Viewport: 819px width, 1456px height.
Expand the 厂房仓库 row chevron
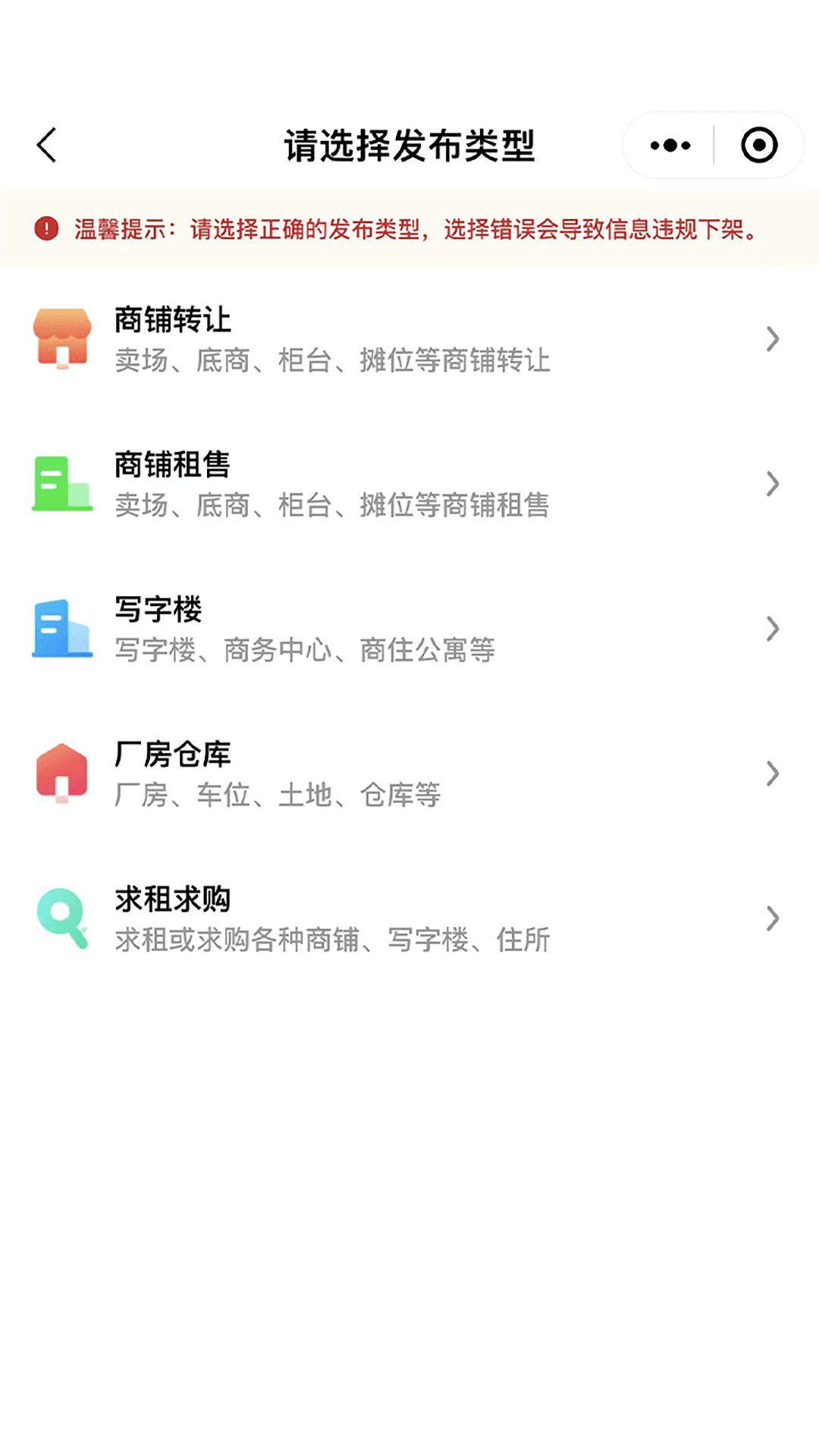point(772,773)
